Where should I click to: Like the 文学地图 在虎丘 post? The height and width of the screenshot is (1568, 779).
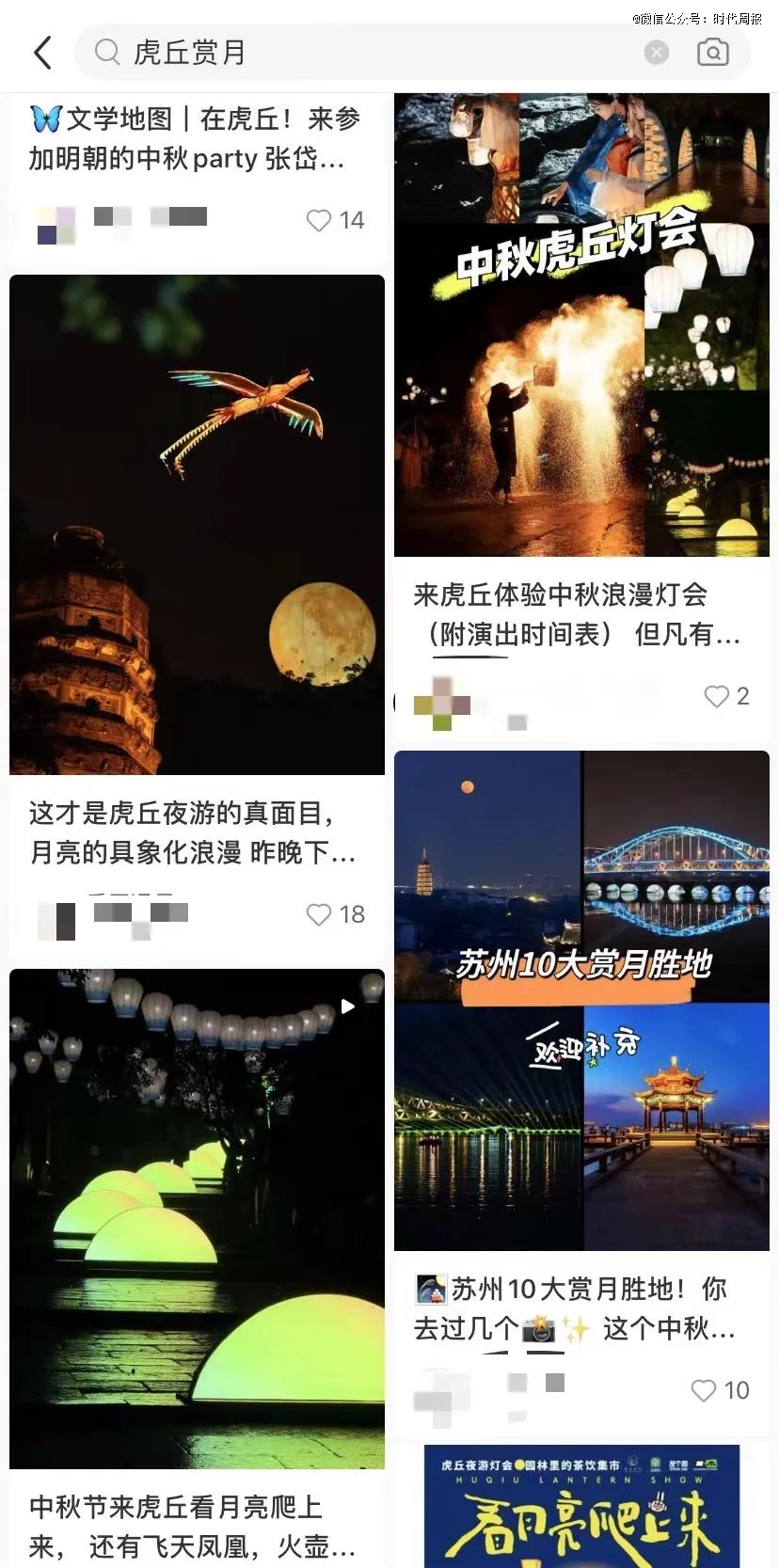[320, 220]
